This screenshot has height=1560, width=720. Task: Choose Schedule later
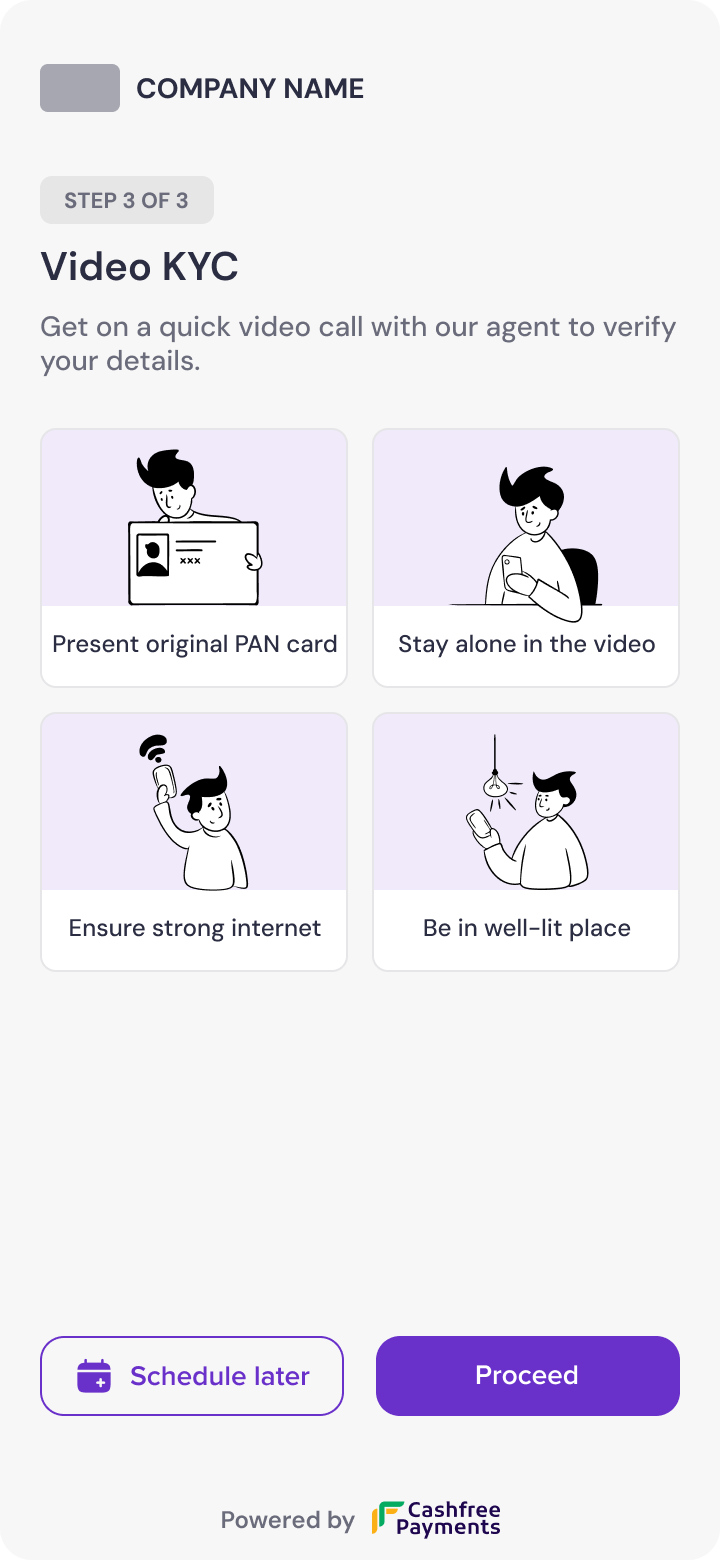(192, 1375)
